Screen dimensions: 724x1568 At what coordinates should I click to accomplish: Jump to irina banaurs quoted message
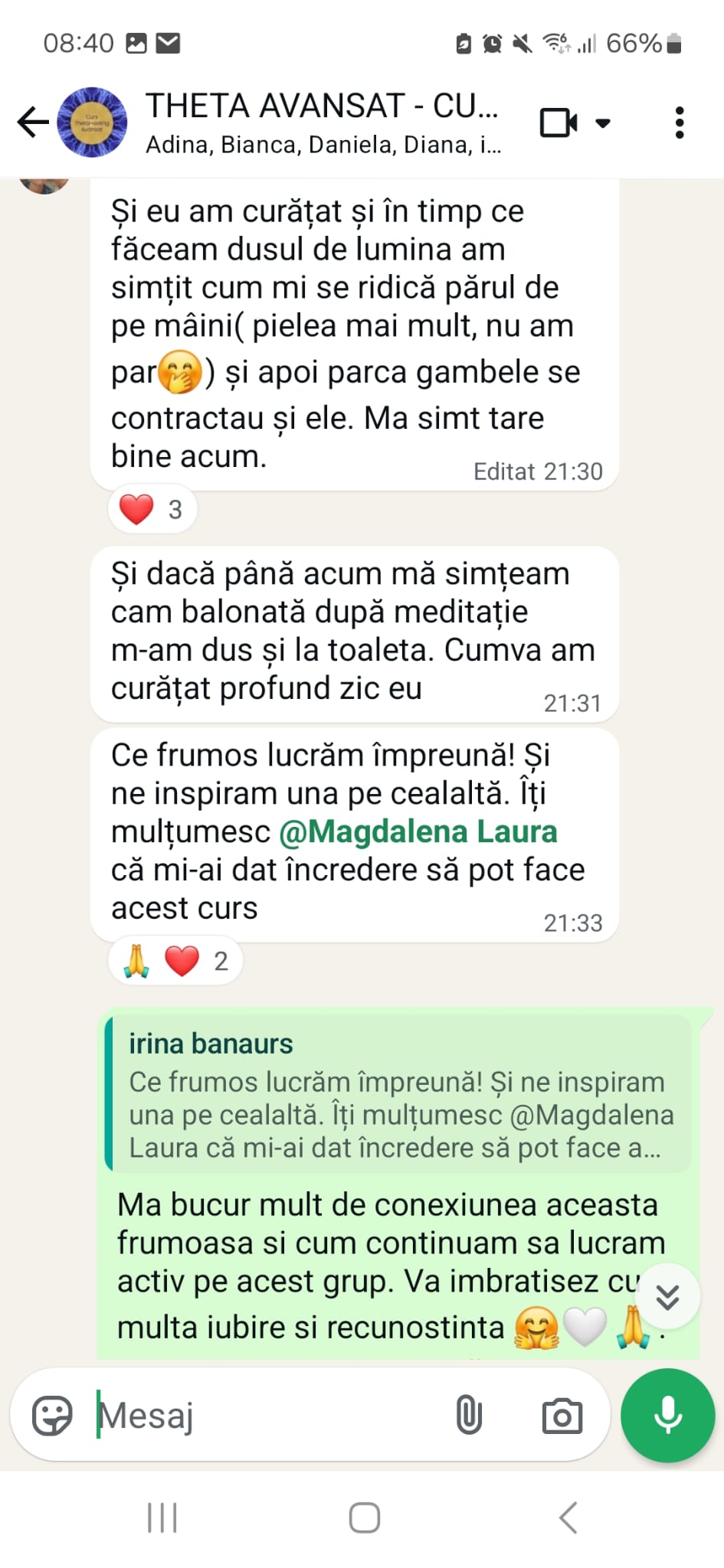point(398,1093)
